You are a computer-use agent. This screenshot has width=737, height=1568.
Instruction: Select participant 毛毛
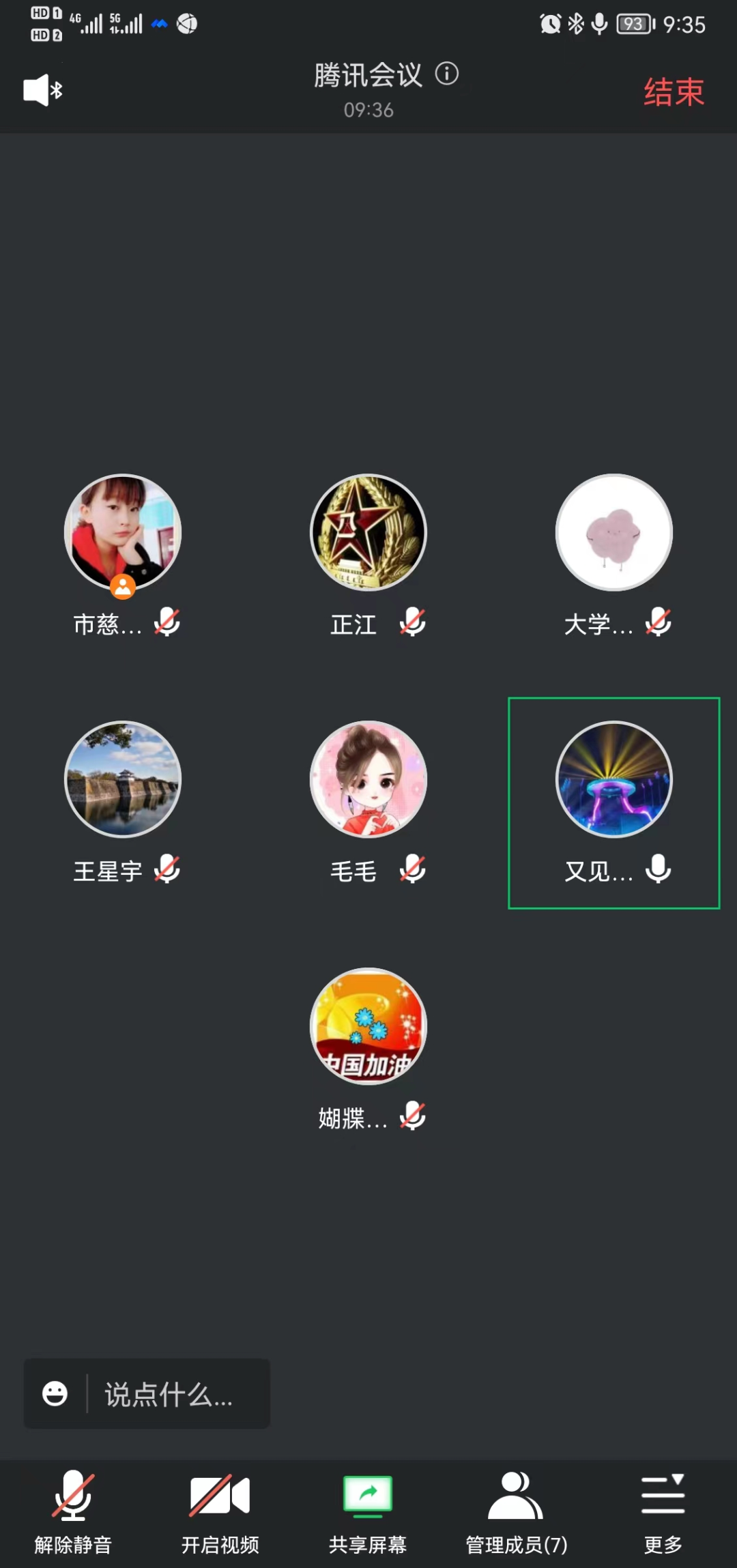[369, 780]
